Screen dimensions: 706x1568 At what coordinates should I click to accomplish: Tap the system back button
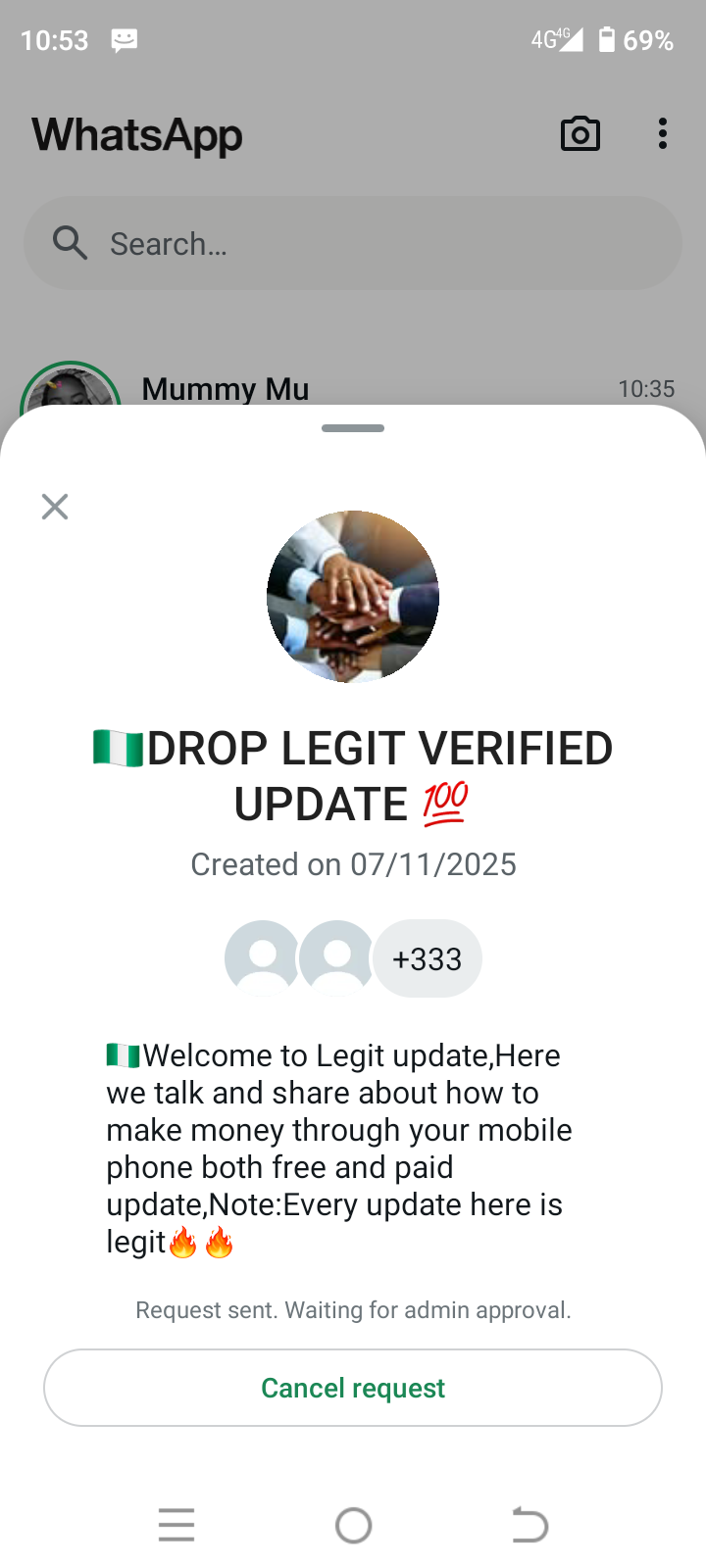pos(529,1525)
